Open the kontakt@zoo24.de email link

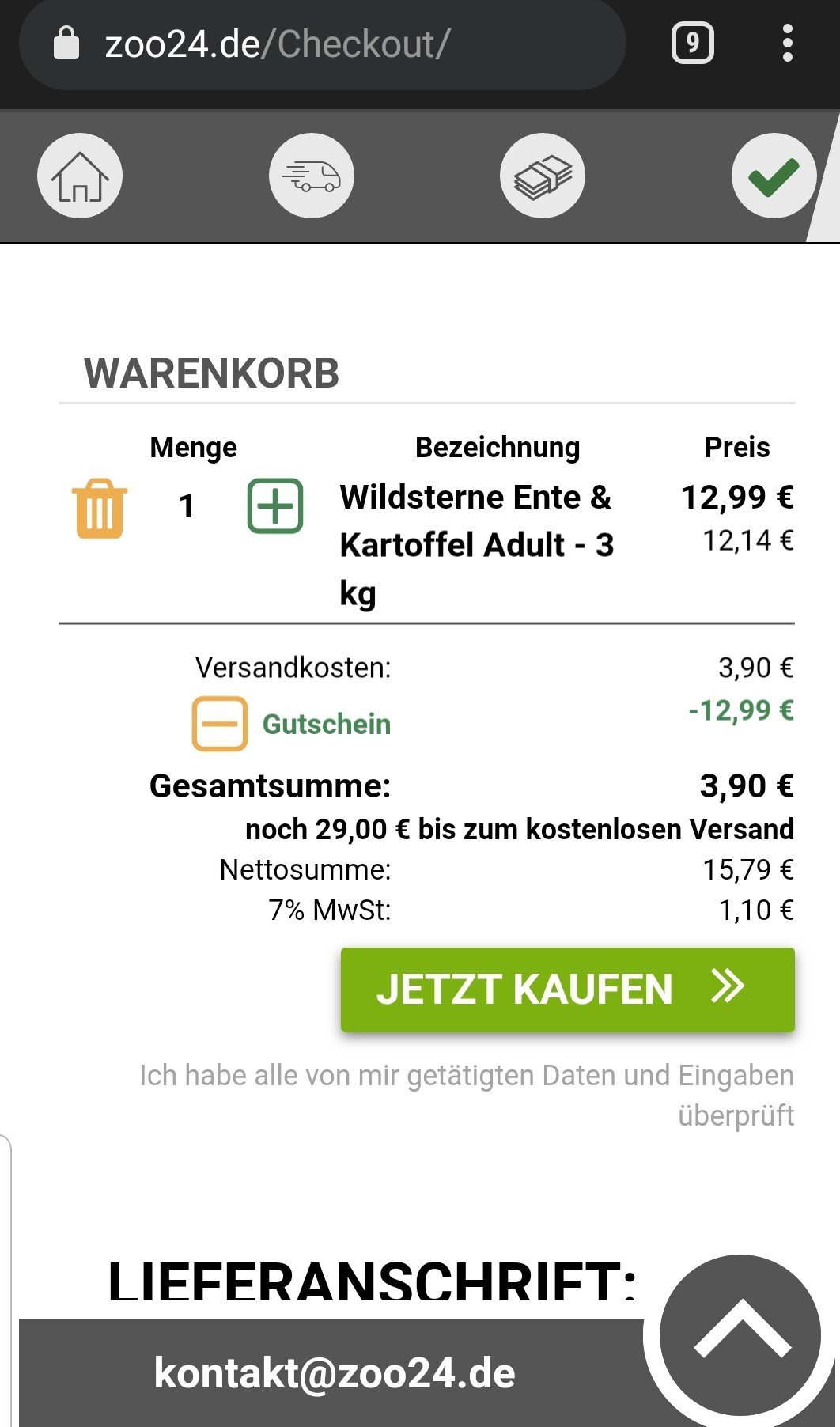[335, 1373]
